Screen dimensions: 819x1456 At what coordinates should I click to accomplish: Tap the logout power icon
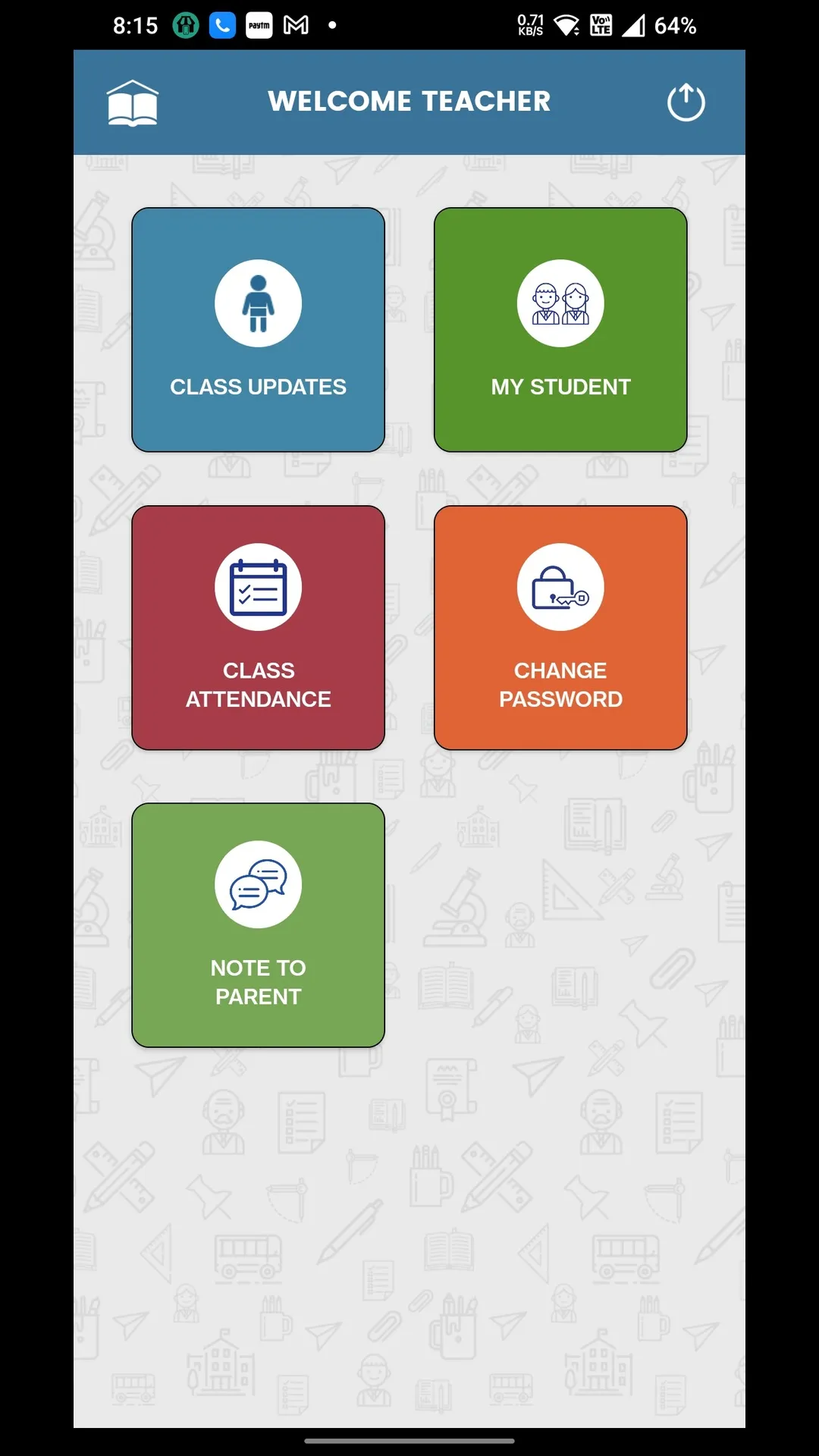coord(686,102)
